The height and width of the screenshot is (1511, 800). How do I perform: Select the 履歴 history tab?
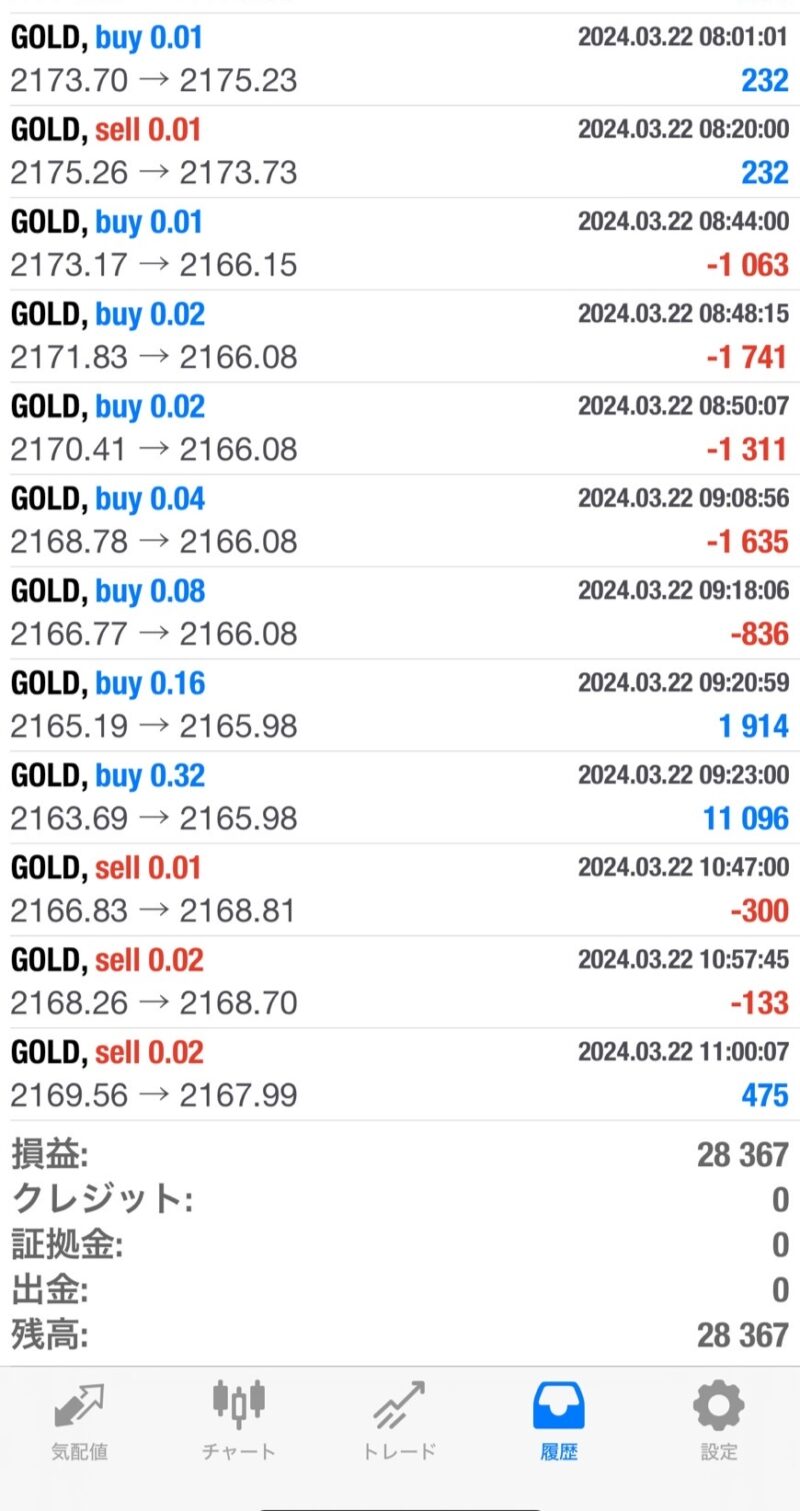559,1422
